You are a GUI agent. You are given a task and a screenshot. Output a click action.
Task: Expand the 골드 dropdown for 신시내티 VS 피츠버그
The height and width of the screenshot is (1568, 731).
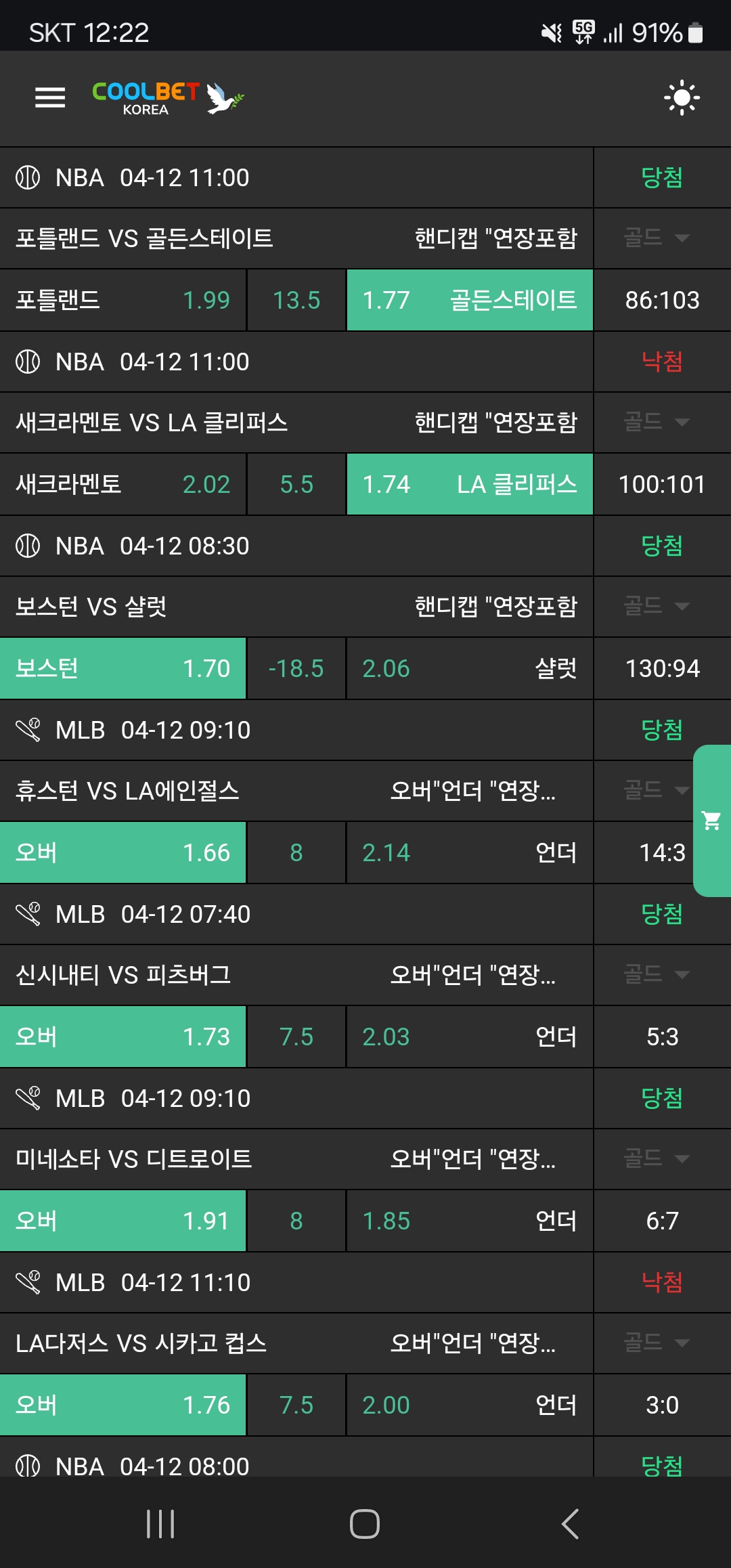click(x=656, y=975)
